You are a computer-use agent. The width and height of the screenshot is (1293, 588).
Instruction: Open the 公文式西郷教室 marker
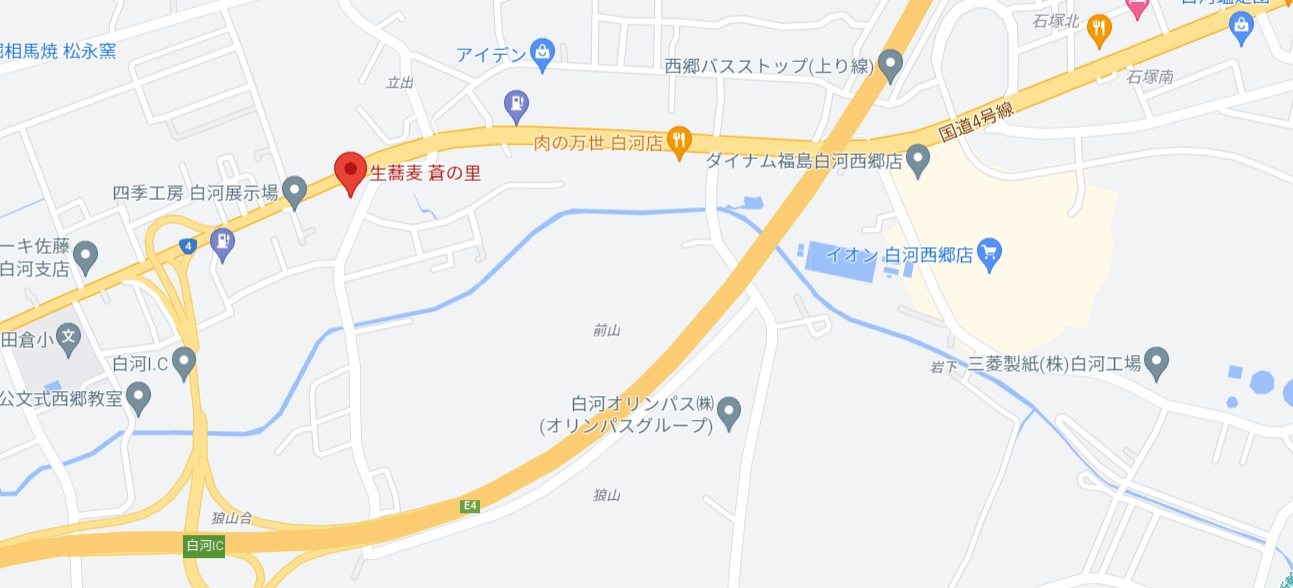[x=139, y=398]
